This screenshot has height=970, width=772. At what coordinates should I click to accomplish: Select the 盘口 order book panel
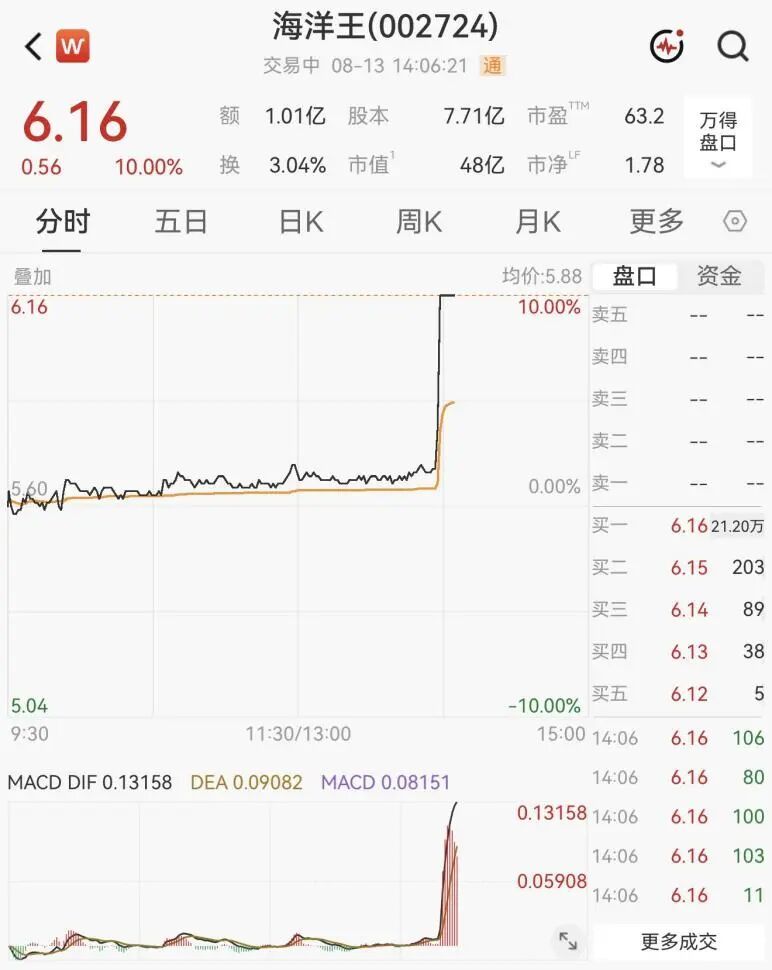tap(635, 276)
